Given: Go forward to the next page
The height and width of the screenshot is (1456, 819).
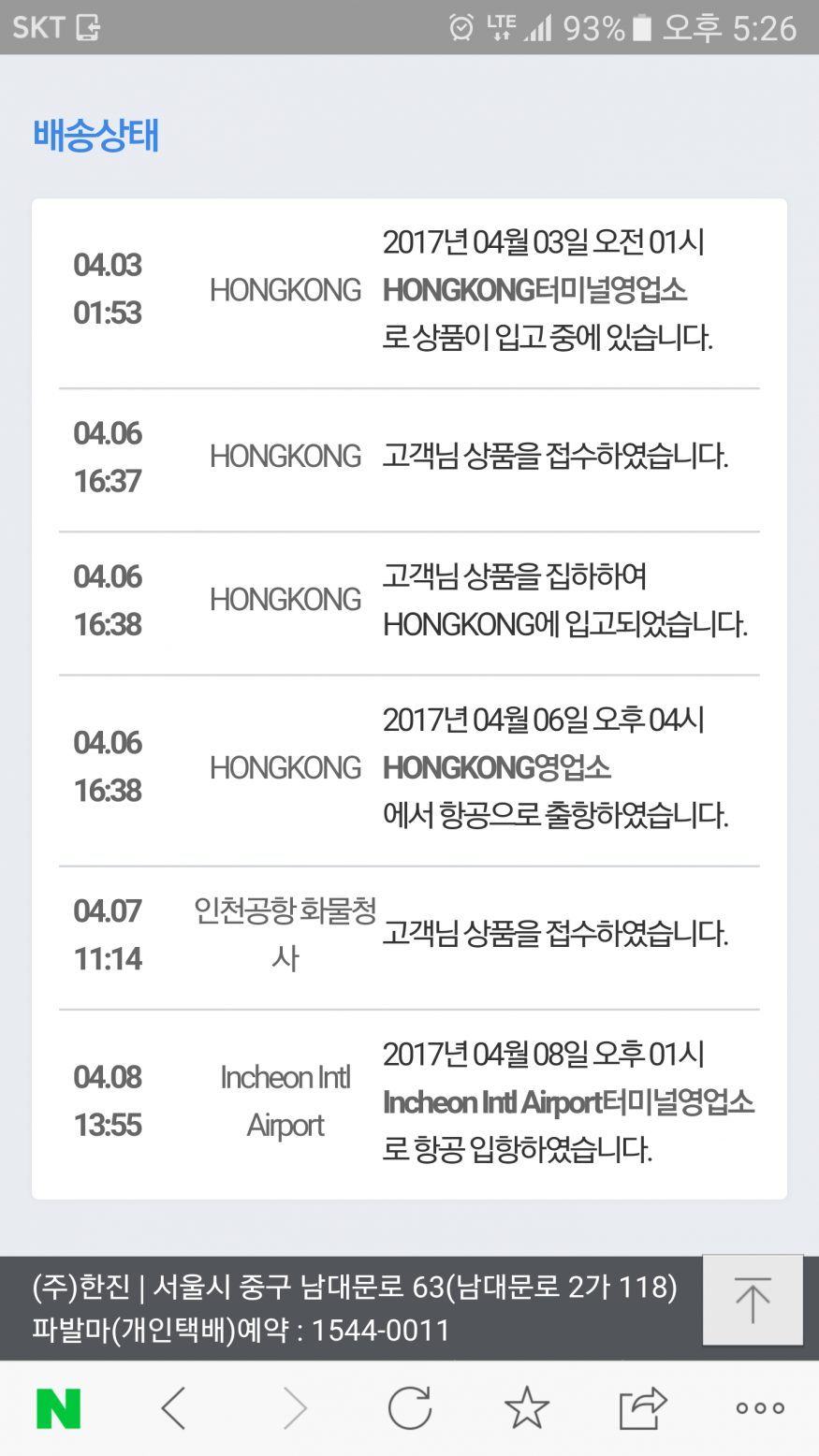Looking at the screenshot, I should tap(293, 1408).
